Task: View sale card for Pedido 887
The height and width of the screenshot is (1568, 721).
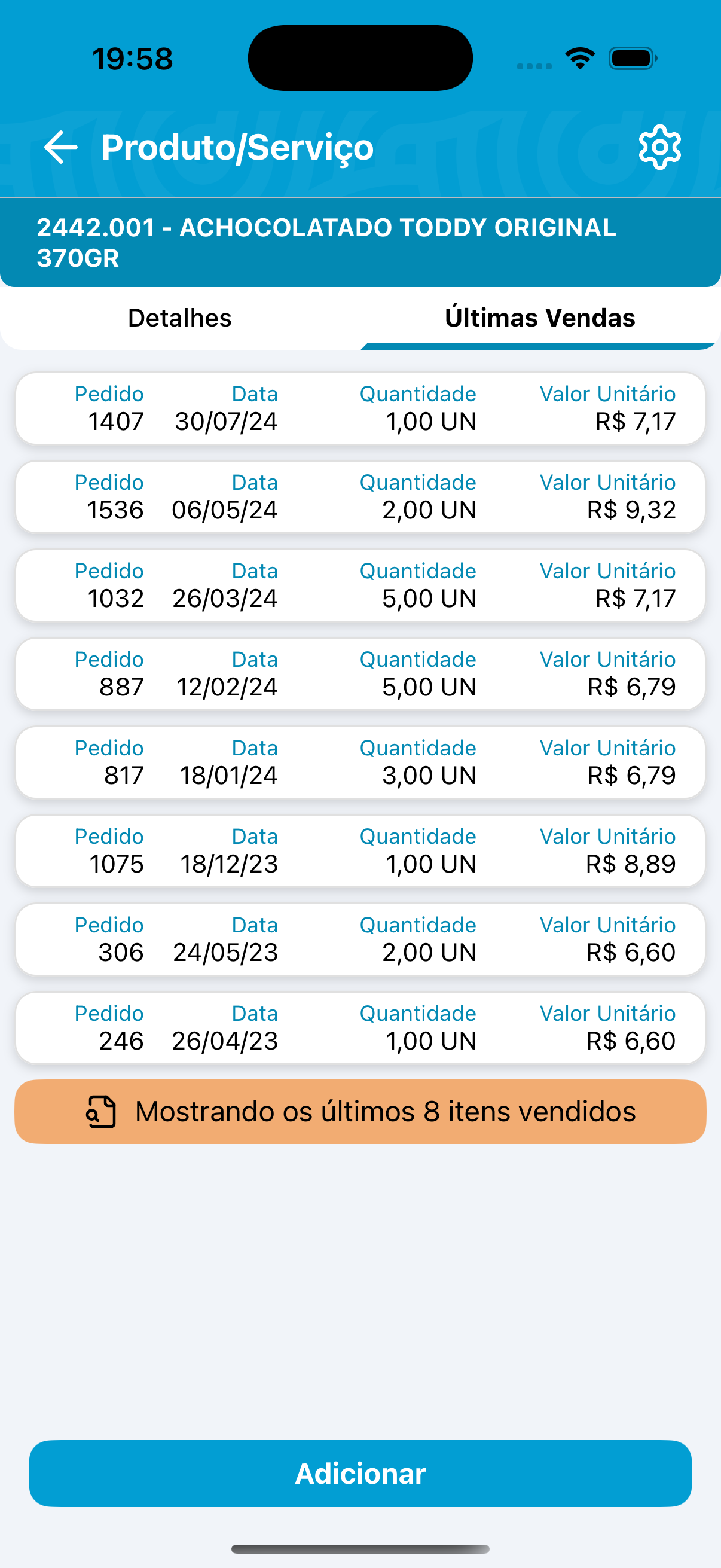Action: tap(360, 673)
